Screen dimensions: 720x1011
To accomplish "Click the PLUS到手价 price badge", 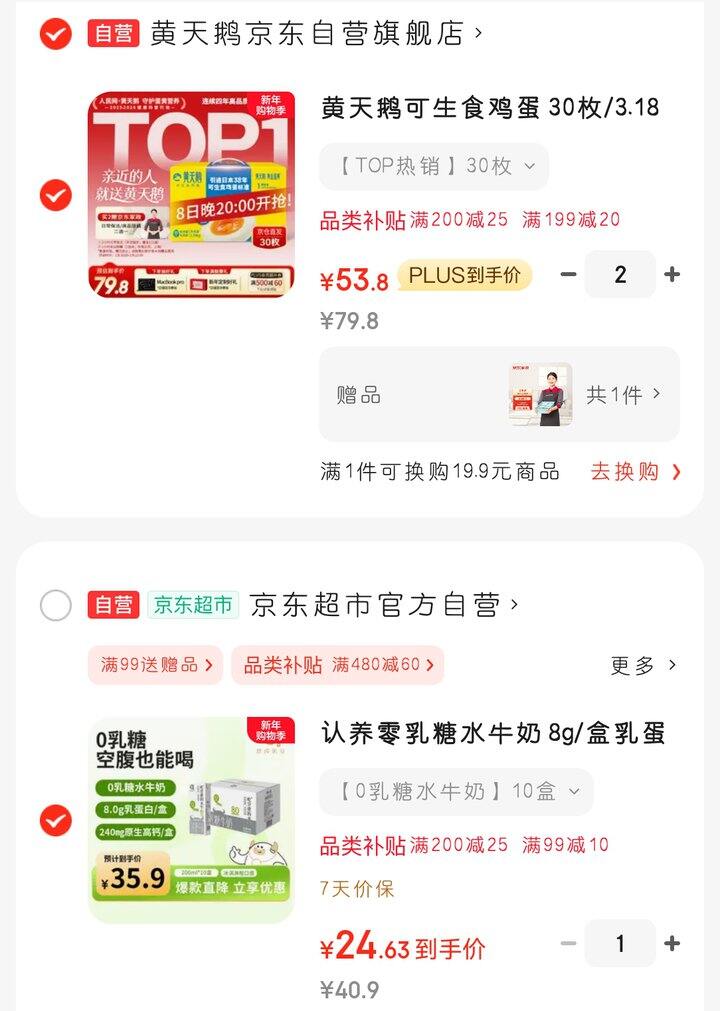I will [462, 275].
